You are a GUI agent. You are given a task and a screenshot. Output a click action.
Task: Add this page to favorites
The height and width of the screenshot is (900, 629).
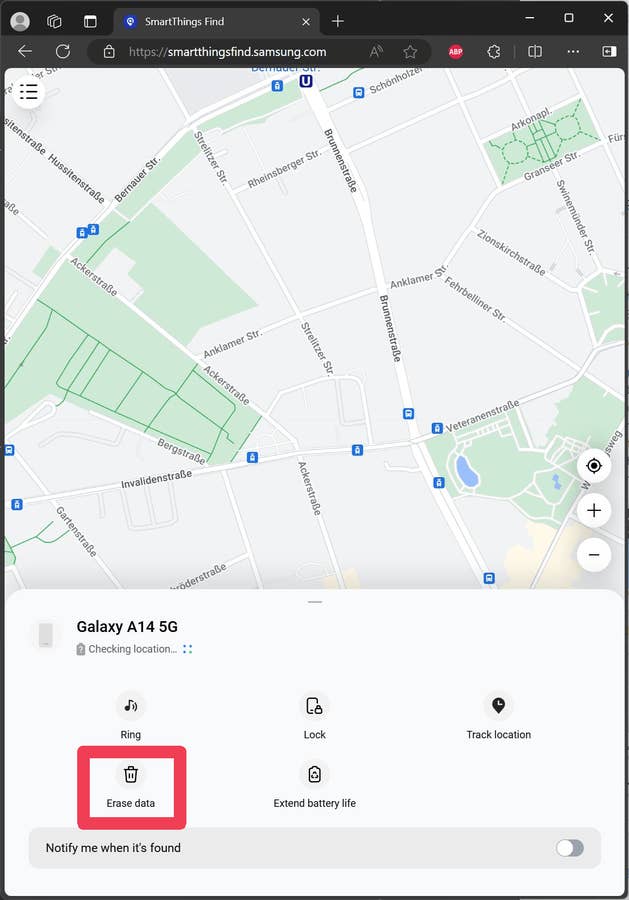point(410,52)
